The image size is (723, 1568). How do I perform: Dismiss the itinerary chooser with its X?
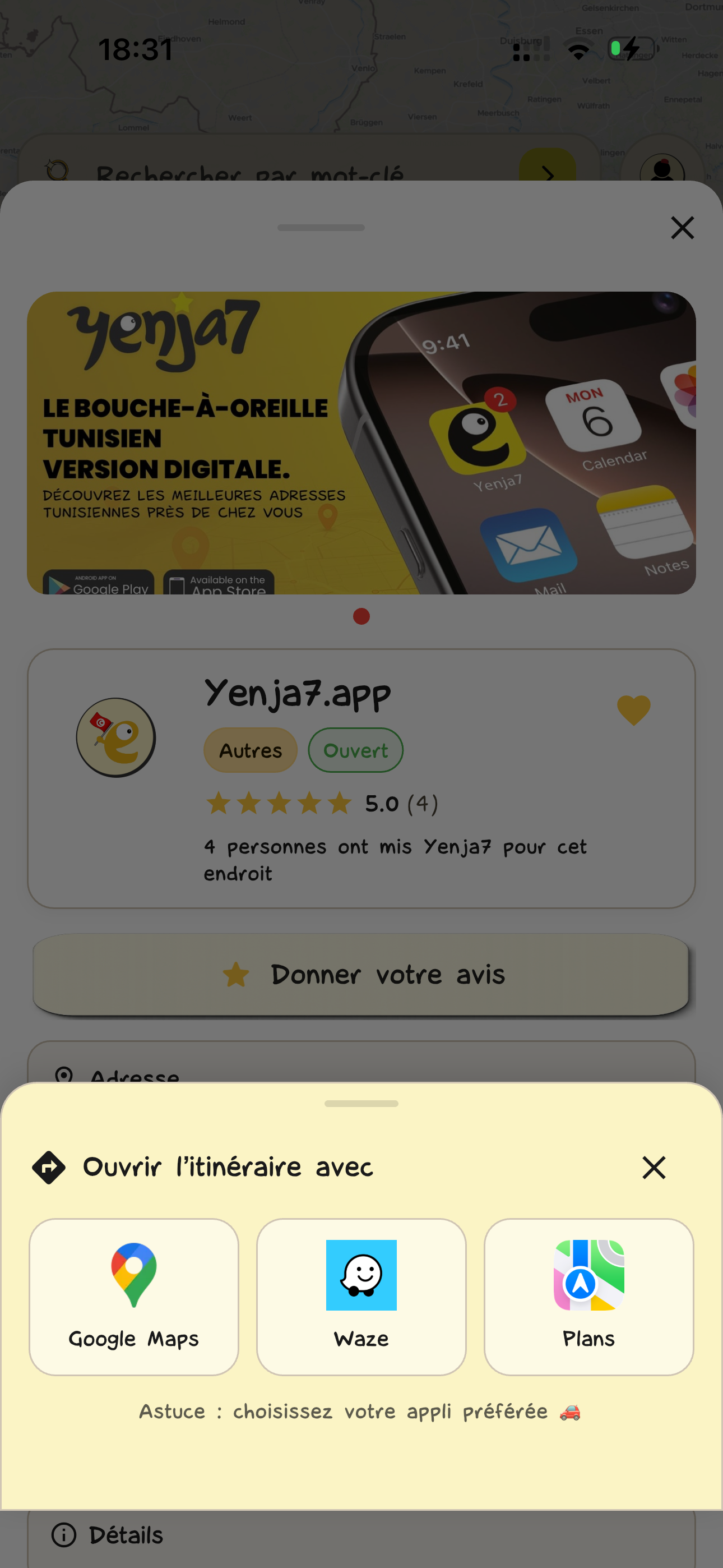(654, 1167)
